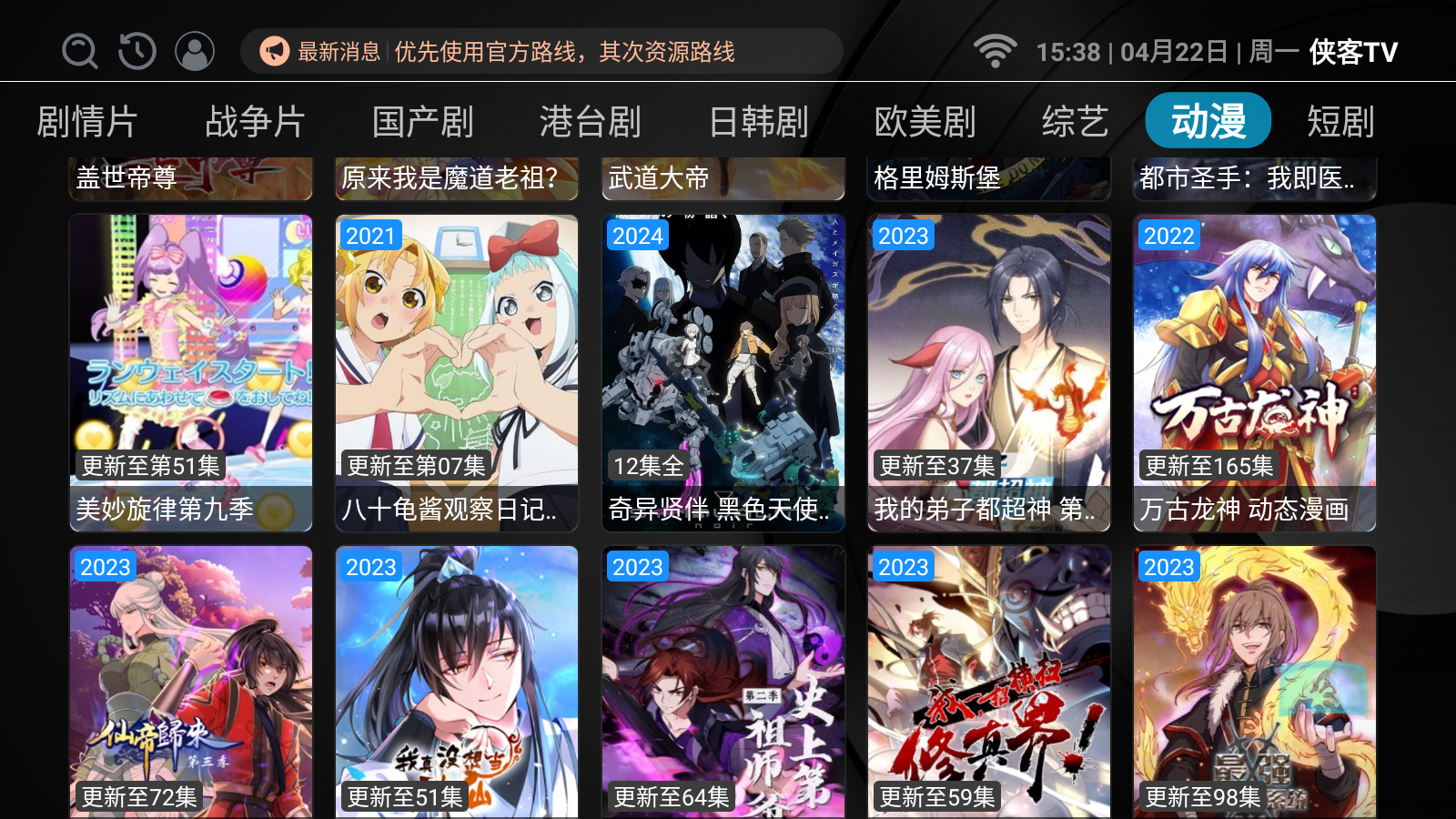Open the card updated to 98 episodes
Viewport: 1456px width, 819px height.
click(x=1255, y=682)
